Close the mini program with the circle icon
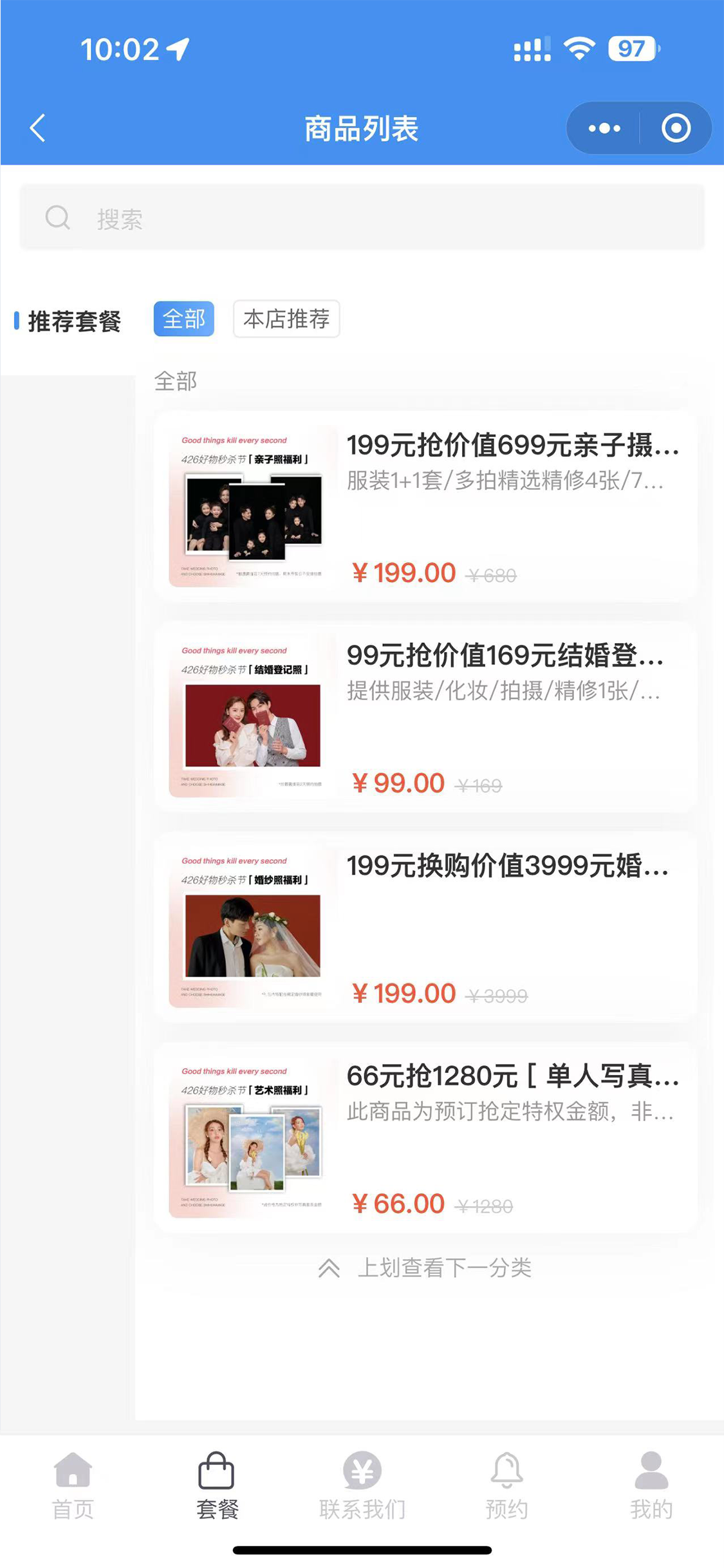 pyautogui.click(x=676, y=128)
